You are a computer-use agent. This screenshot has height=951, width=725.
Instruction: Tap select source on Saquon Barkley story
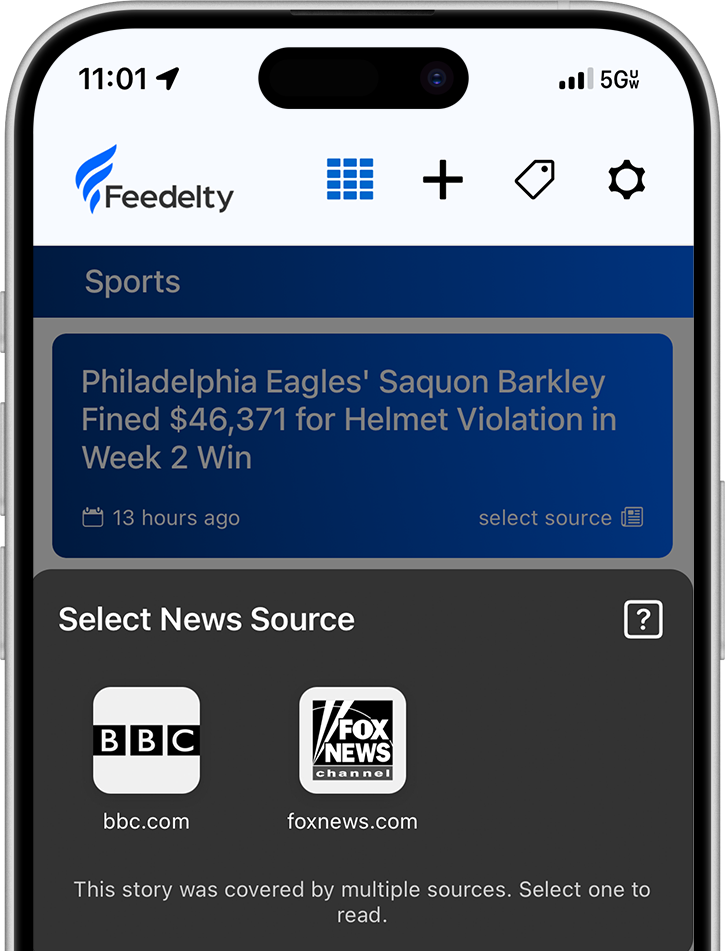pos(560,518)
